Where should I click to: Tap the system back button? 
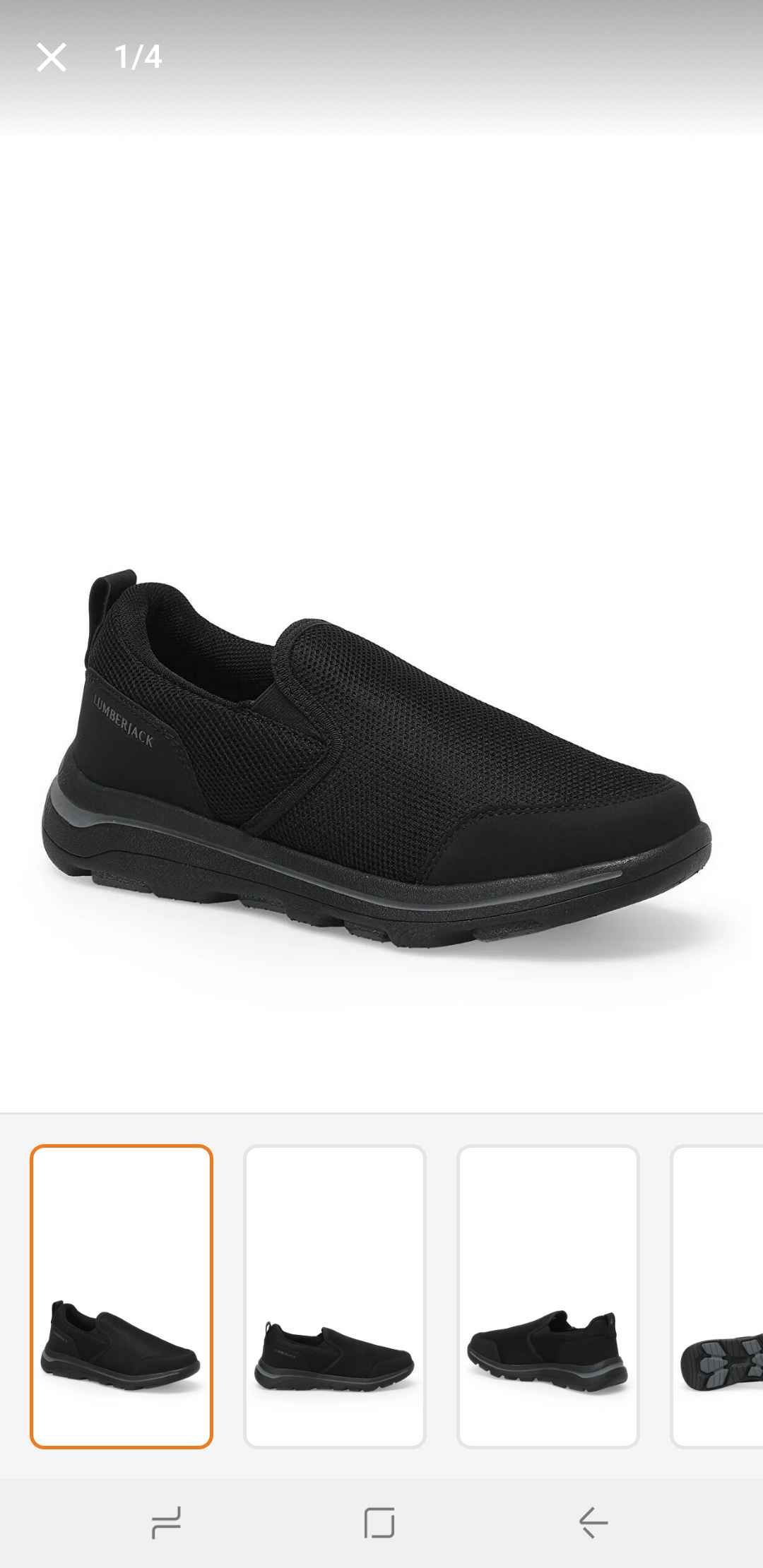click(x=593, y=1522)
